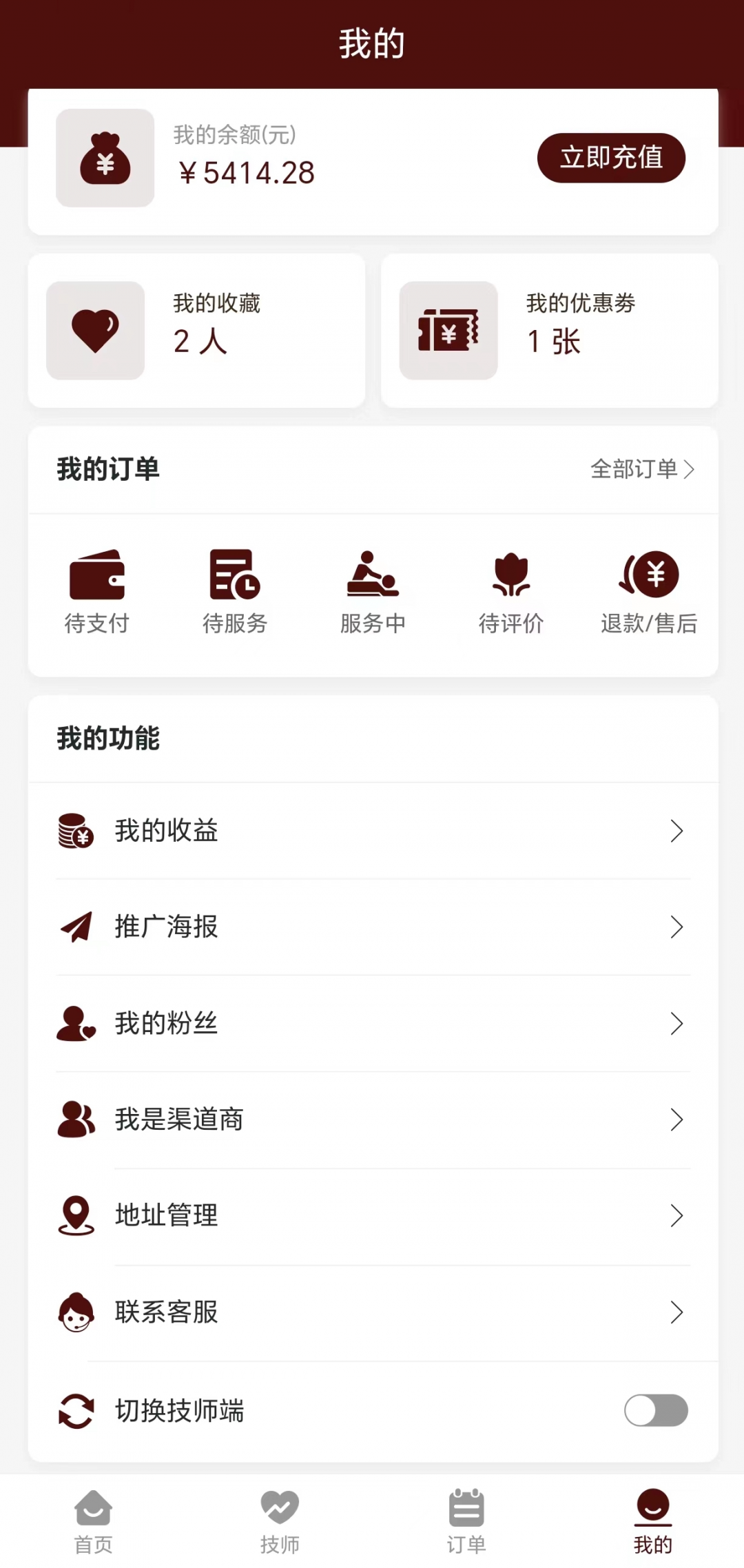Switch to the 订单 orders tab
The height and width of the screenshot is (1568, 744).
click(466, 1521)
